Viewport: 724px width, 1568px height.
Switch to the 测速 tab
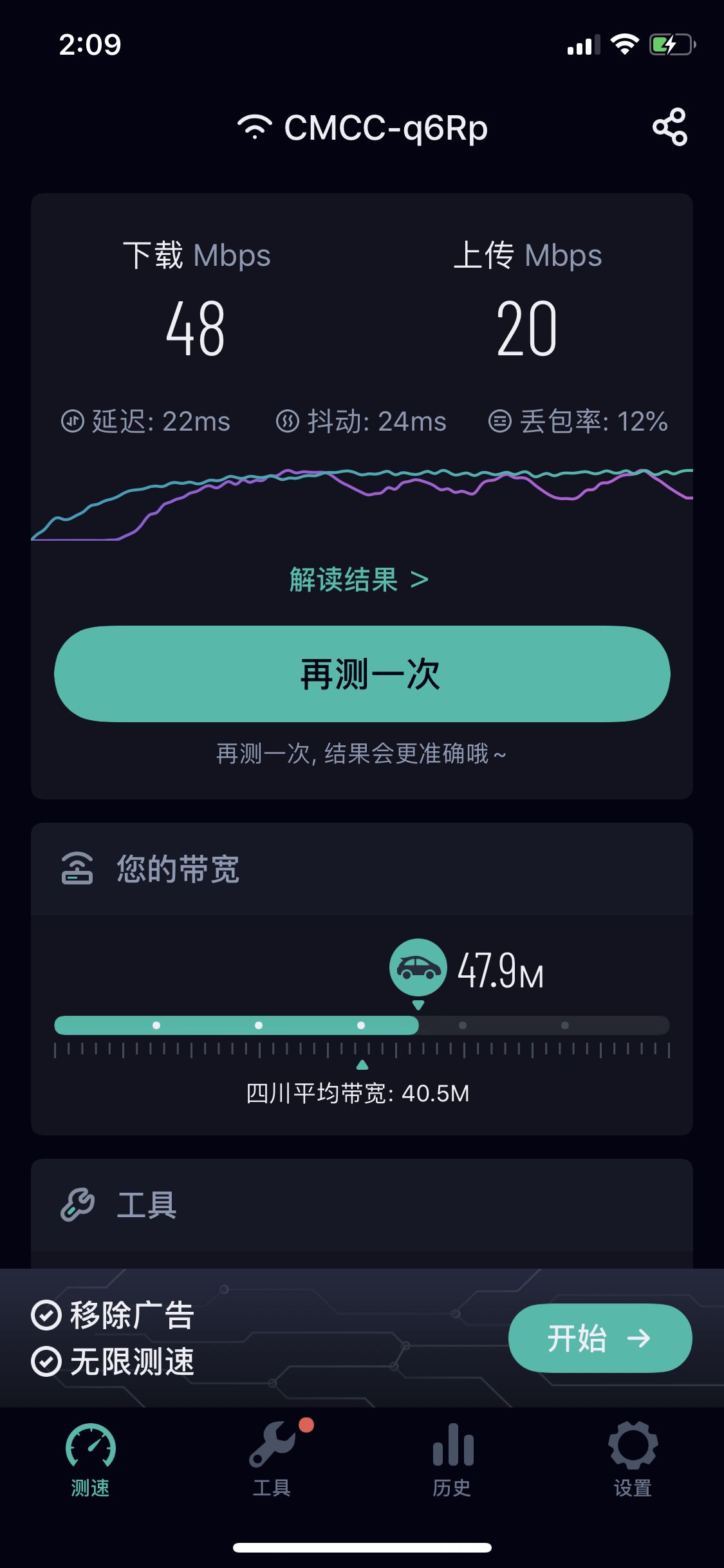click(x=90, y=1460)
